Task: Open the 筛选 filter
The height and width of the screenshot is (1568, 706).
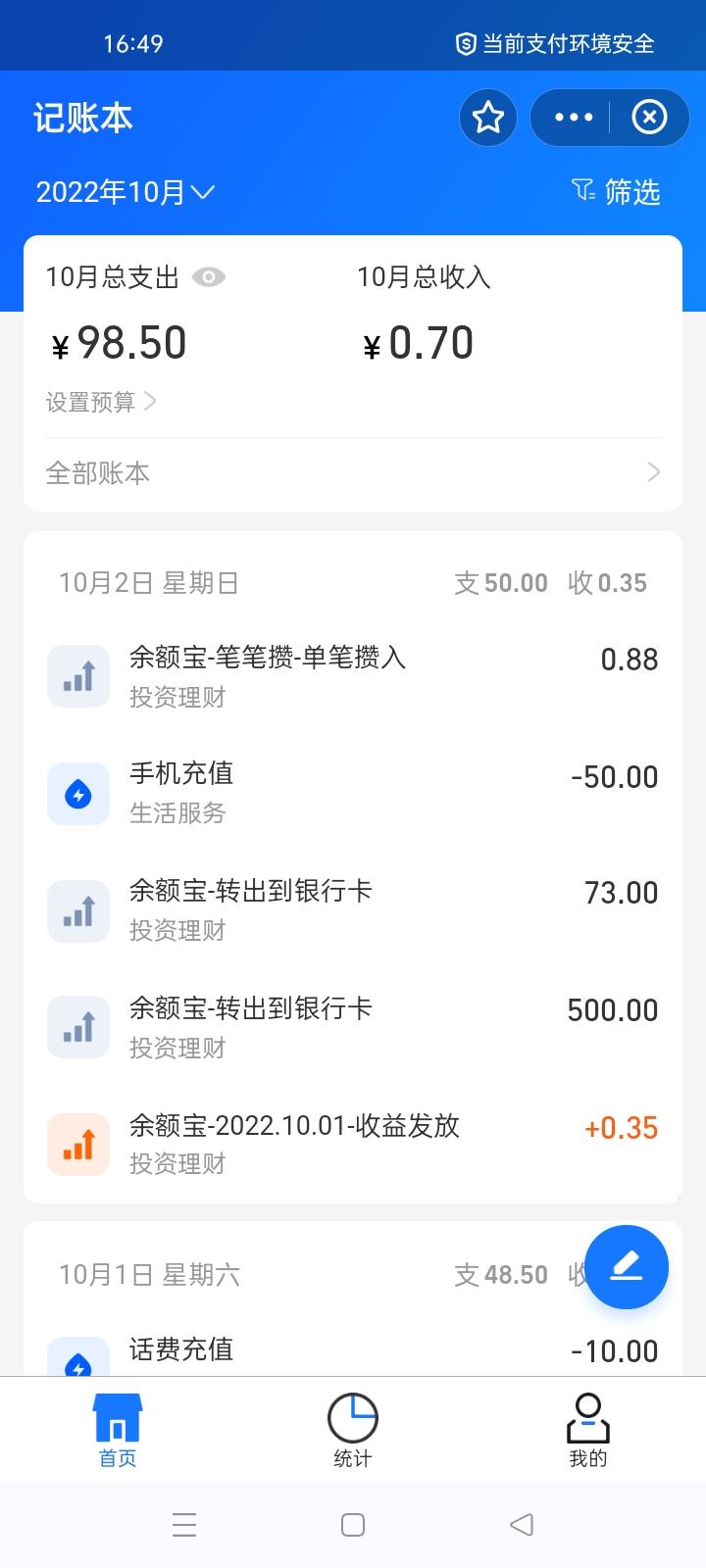Action: click(x=617, y=191)
